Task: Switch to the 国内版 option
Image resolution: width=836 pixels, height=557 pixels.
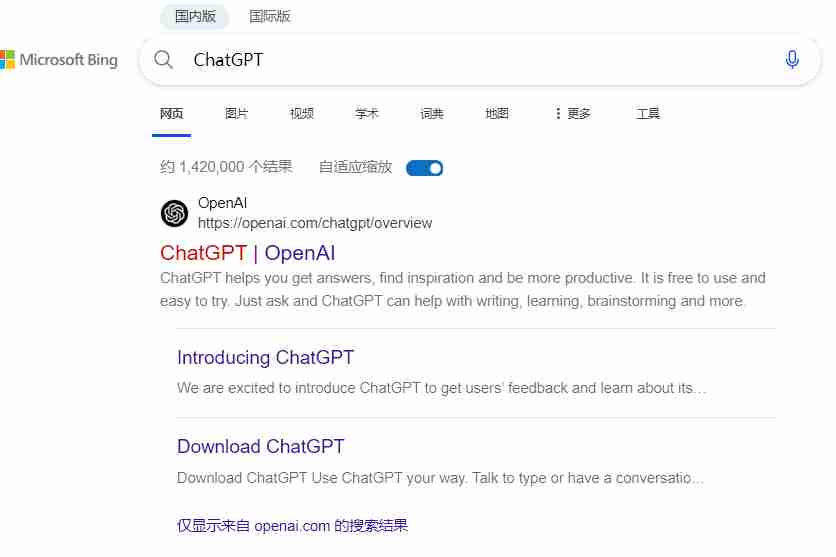Action: [194, 16]
